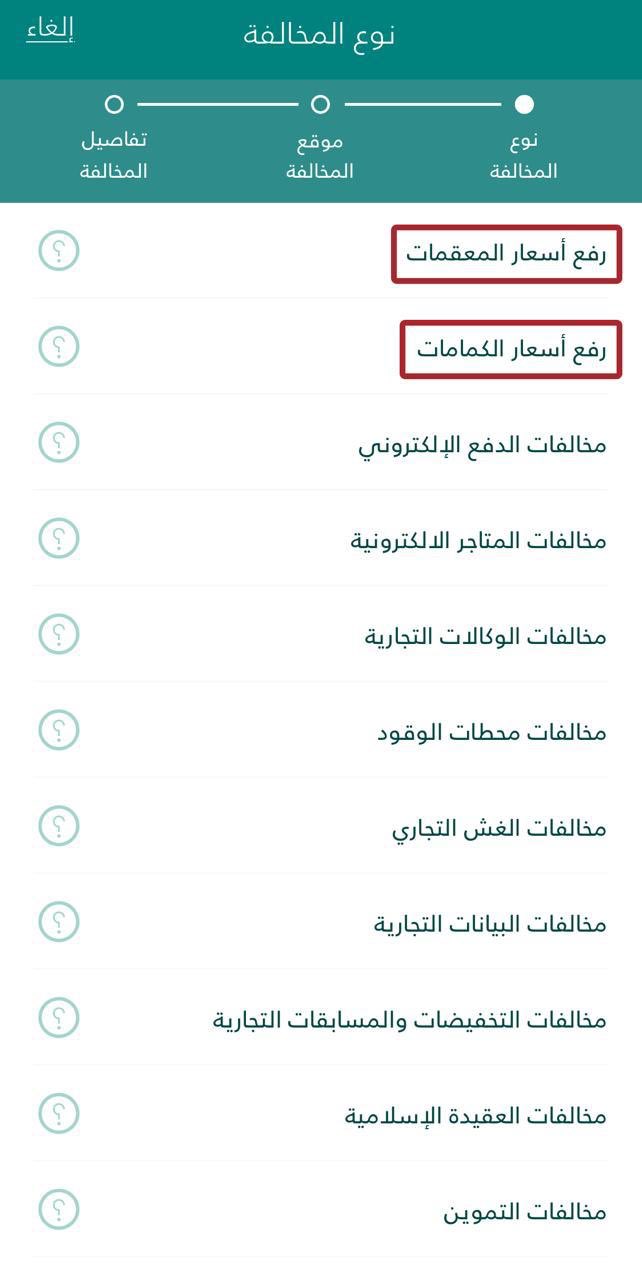Open مخالفات الدفع الإلكتروني category
642x1280 pixels.
coord(482,444)
